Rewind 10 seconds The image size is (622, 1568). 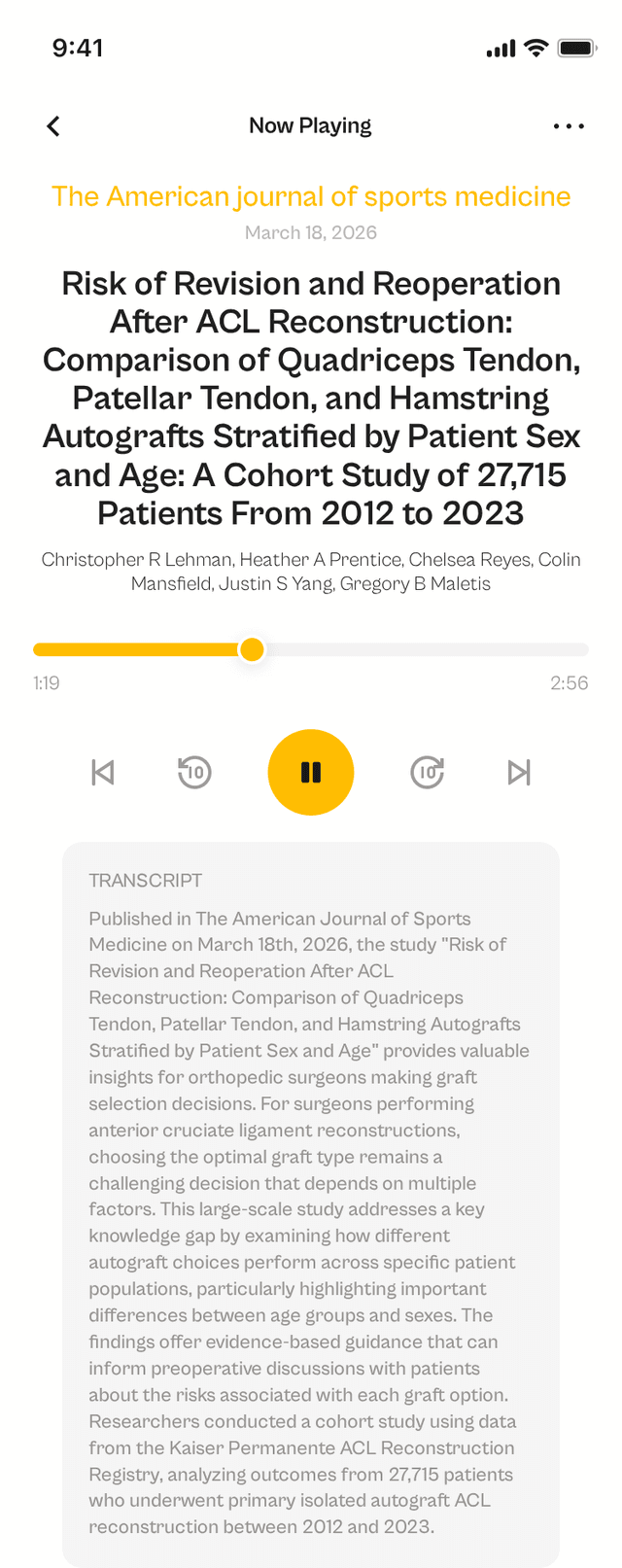194,773
